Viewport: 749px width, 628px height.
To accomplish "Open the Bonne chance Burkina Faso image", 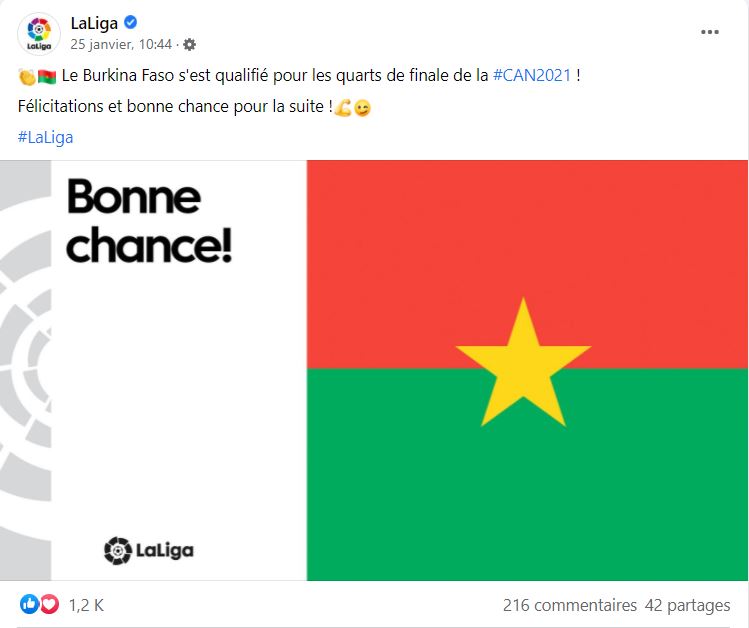I will 374,370.
